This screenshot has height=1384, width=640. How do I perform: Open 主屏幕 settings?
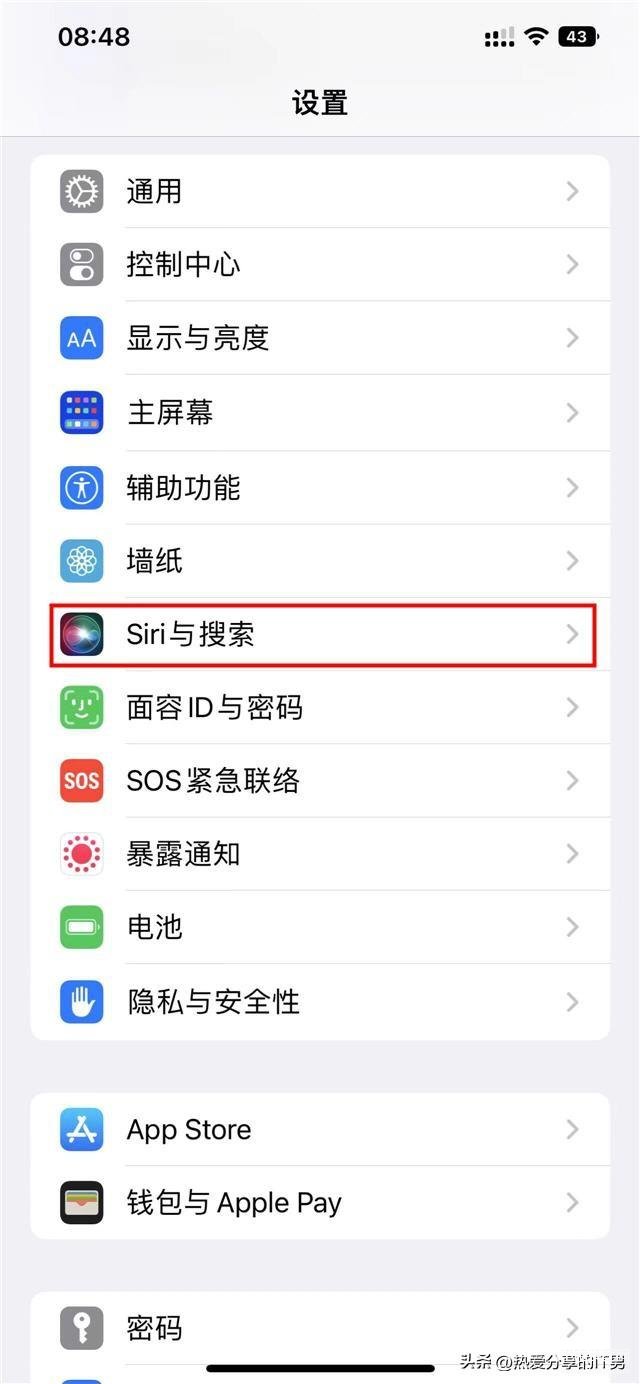click(x=320, y=413)
